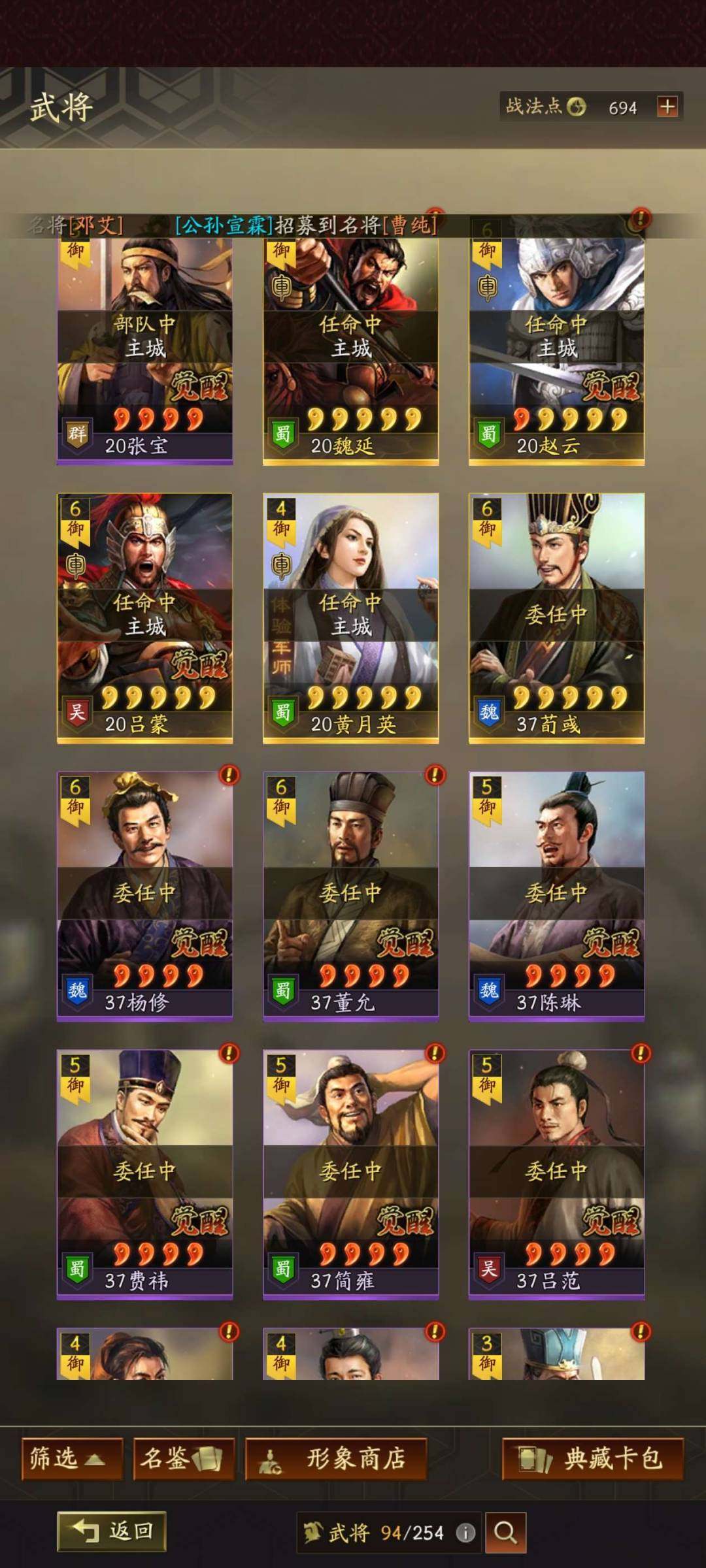View the 黄月英 general card
This screenshot has height=1568, width=706.
click(350, 617)
